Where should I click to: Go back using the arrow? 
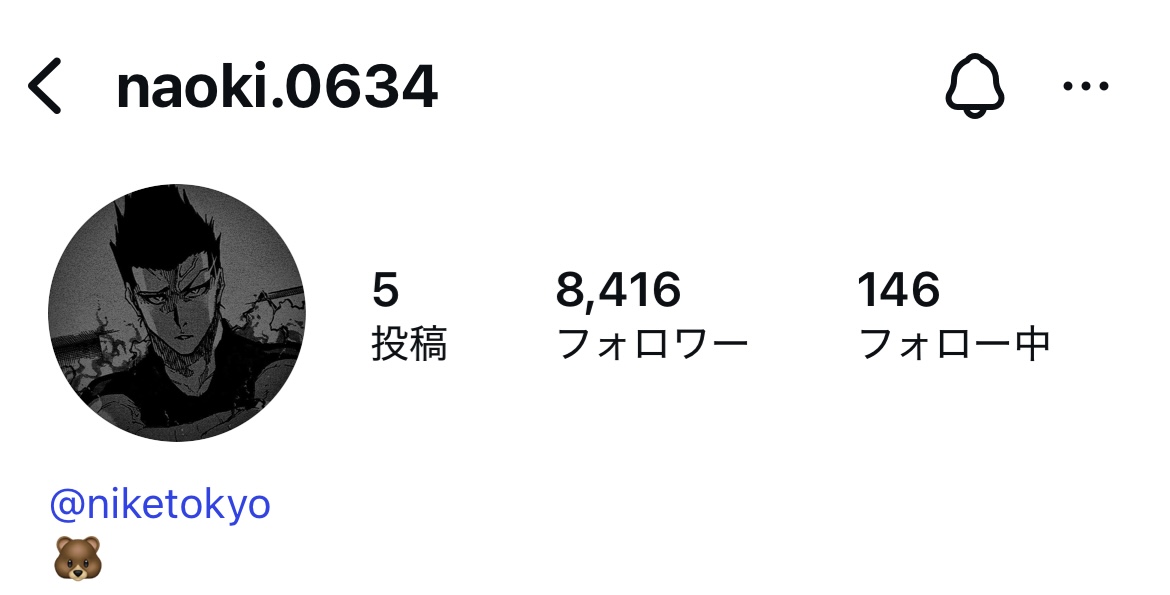pos(45,87)
